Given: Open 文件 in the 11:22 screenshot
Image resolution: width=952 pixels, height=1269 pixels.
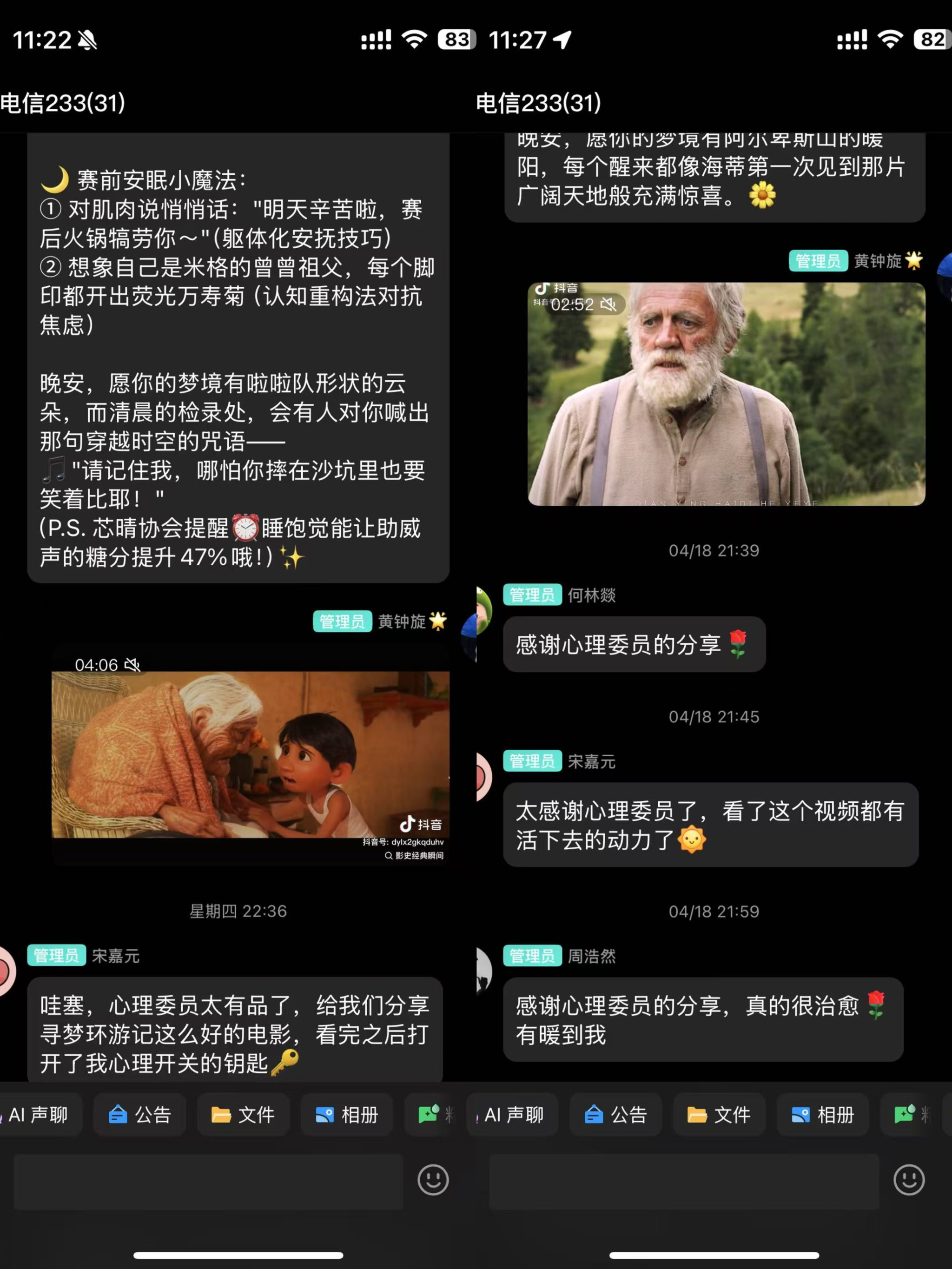Looking at the screenshot, I should (243, 1115).
